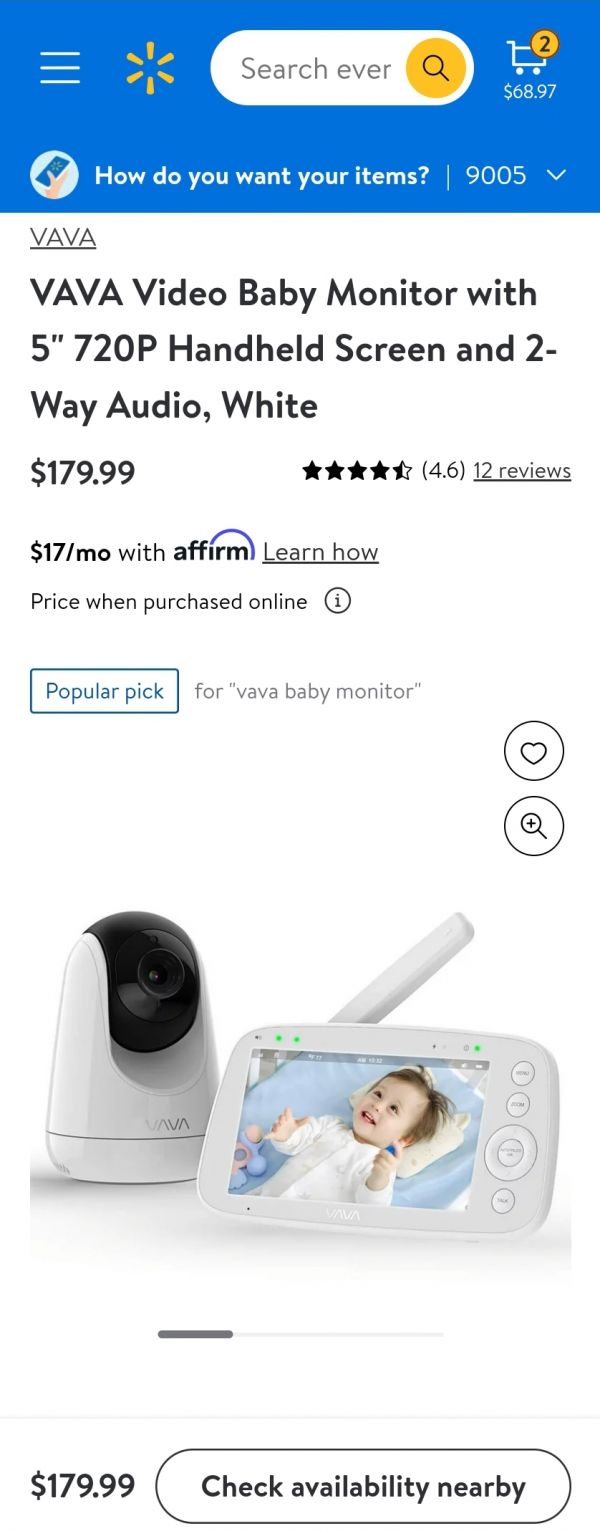This screenshot has height=1531, width=600.
Task: Tap the yellow search magnifier button
Action: (435, 68)
